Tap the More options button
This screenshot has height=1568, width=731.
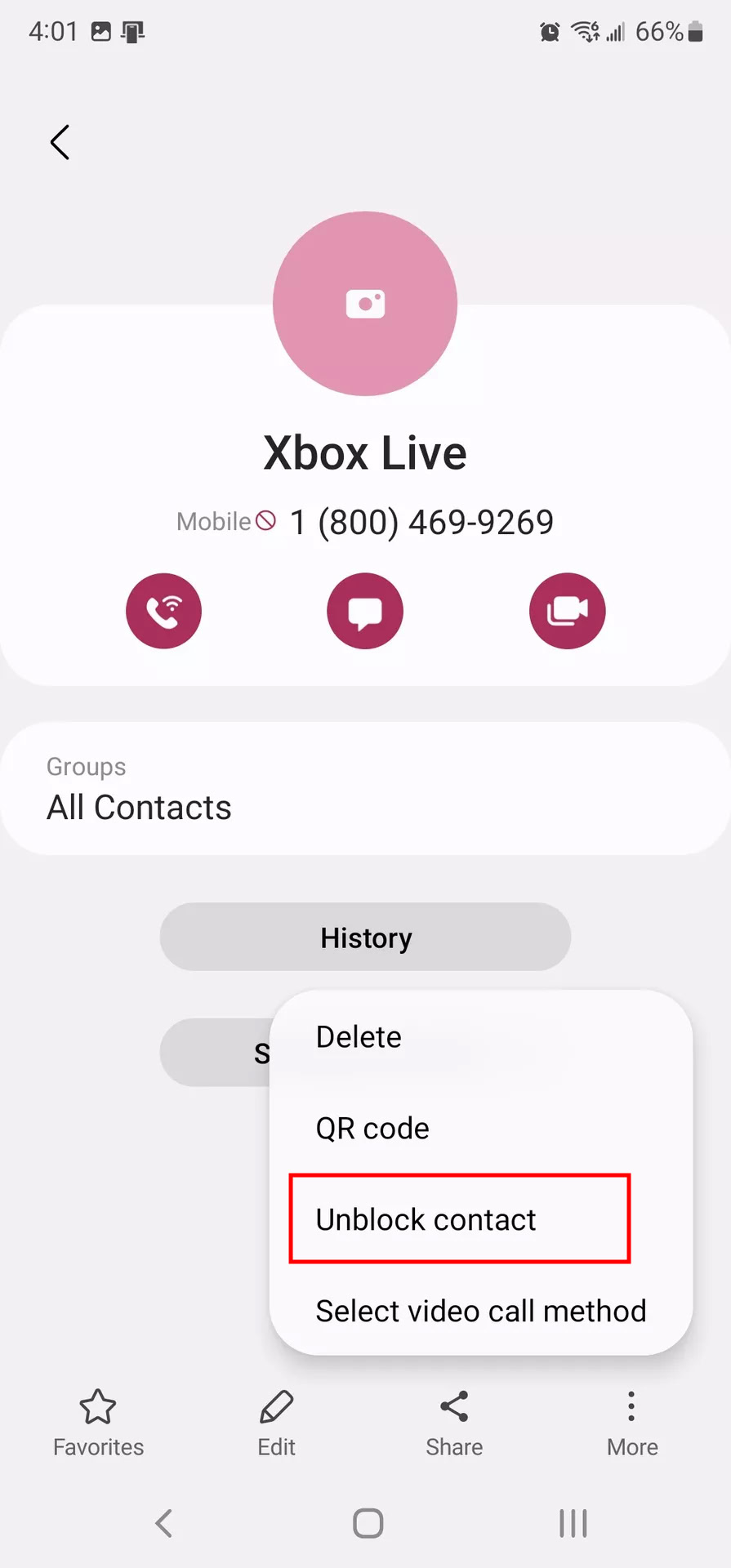tap(631, 1423)
